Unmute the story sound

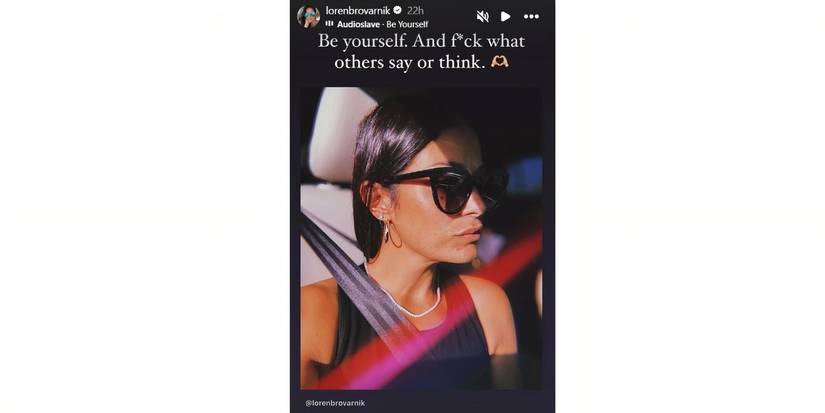pyautogui.click(x=482, y=16)
